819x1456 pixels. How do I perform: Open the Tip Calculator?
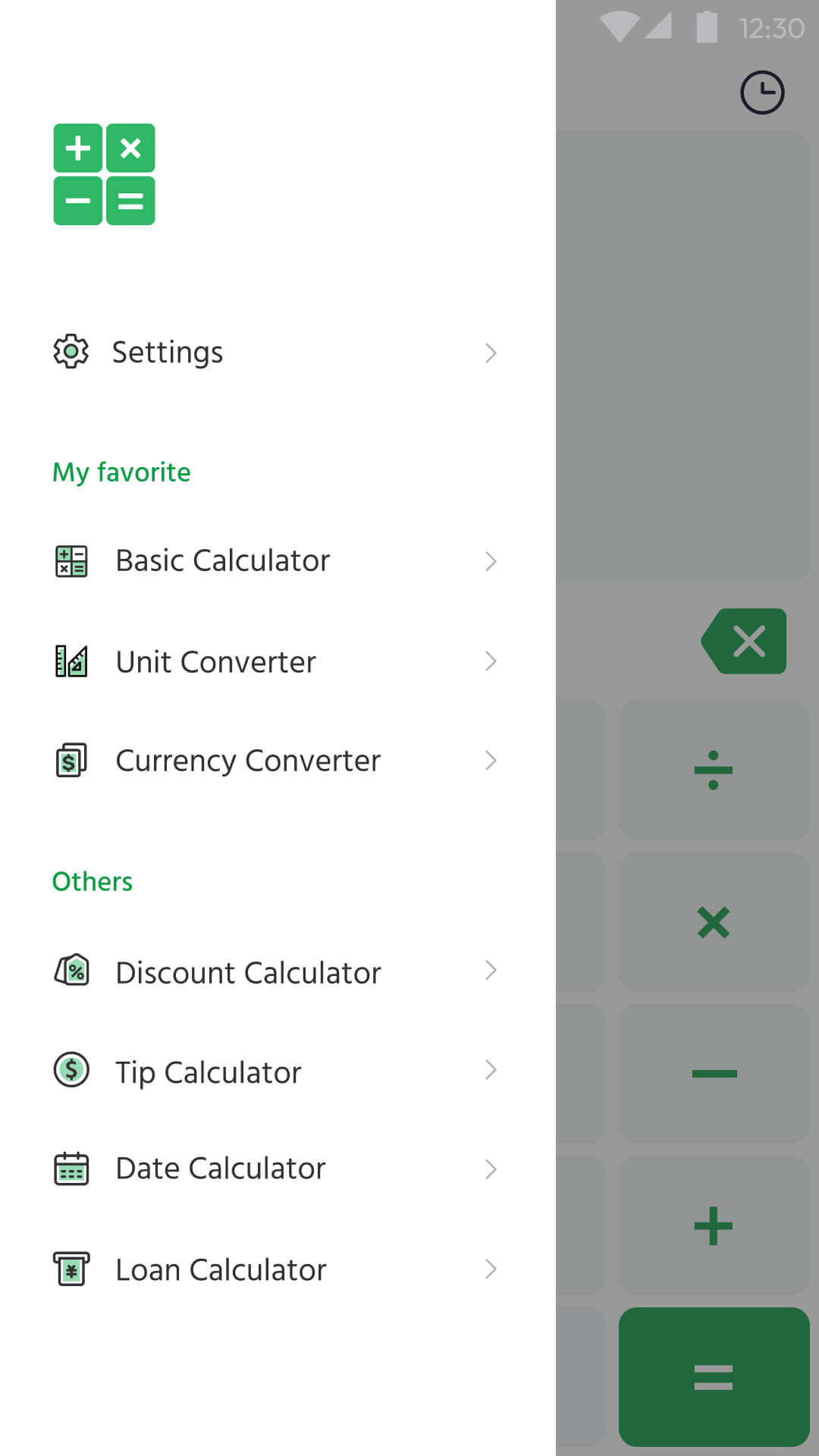(x=208, y=1072)
